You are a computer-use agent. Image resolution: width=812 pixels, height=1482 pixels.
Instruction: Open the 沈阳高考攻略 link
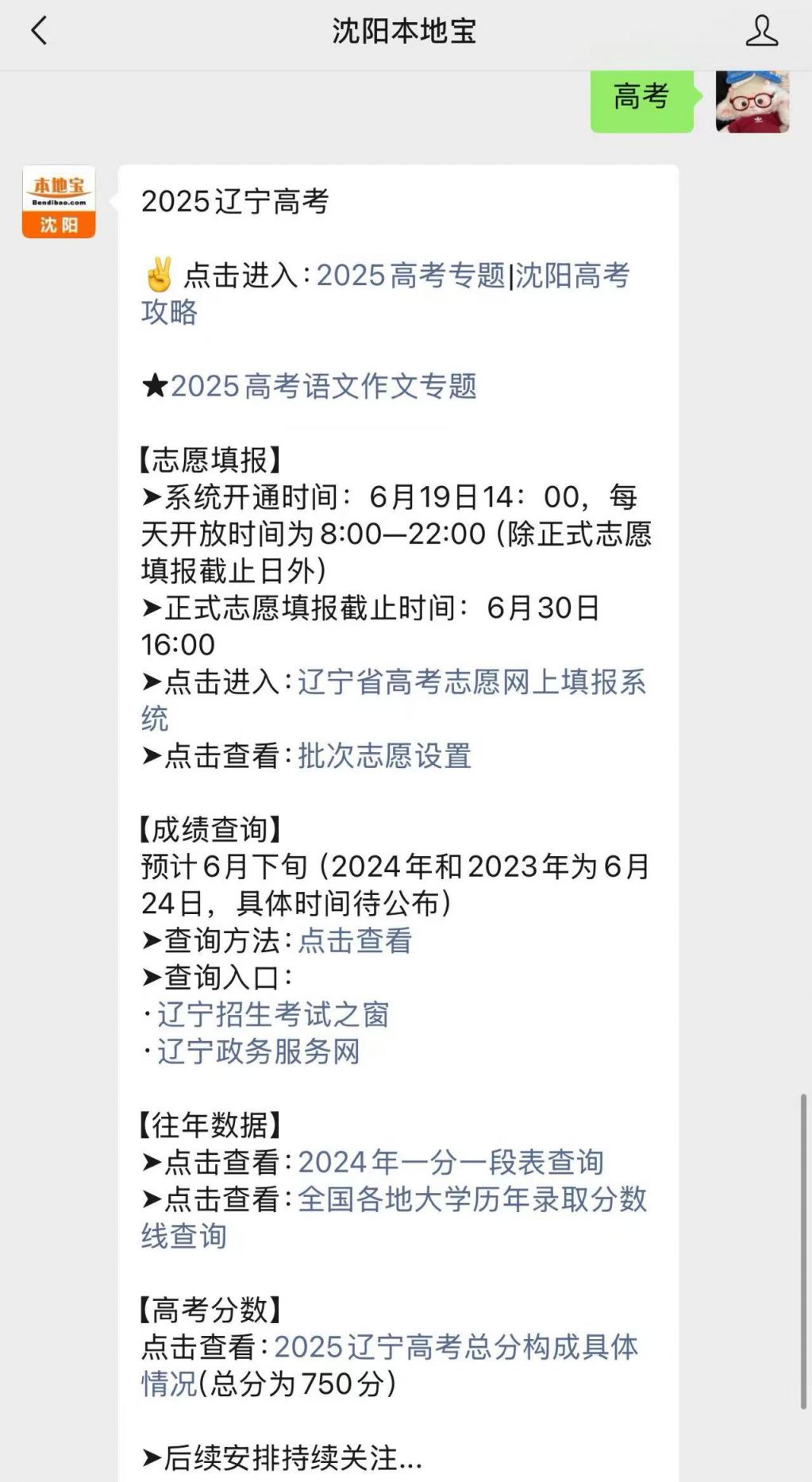[385, 294]
